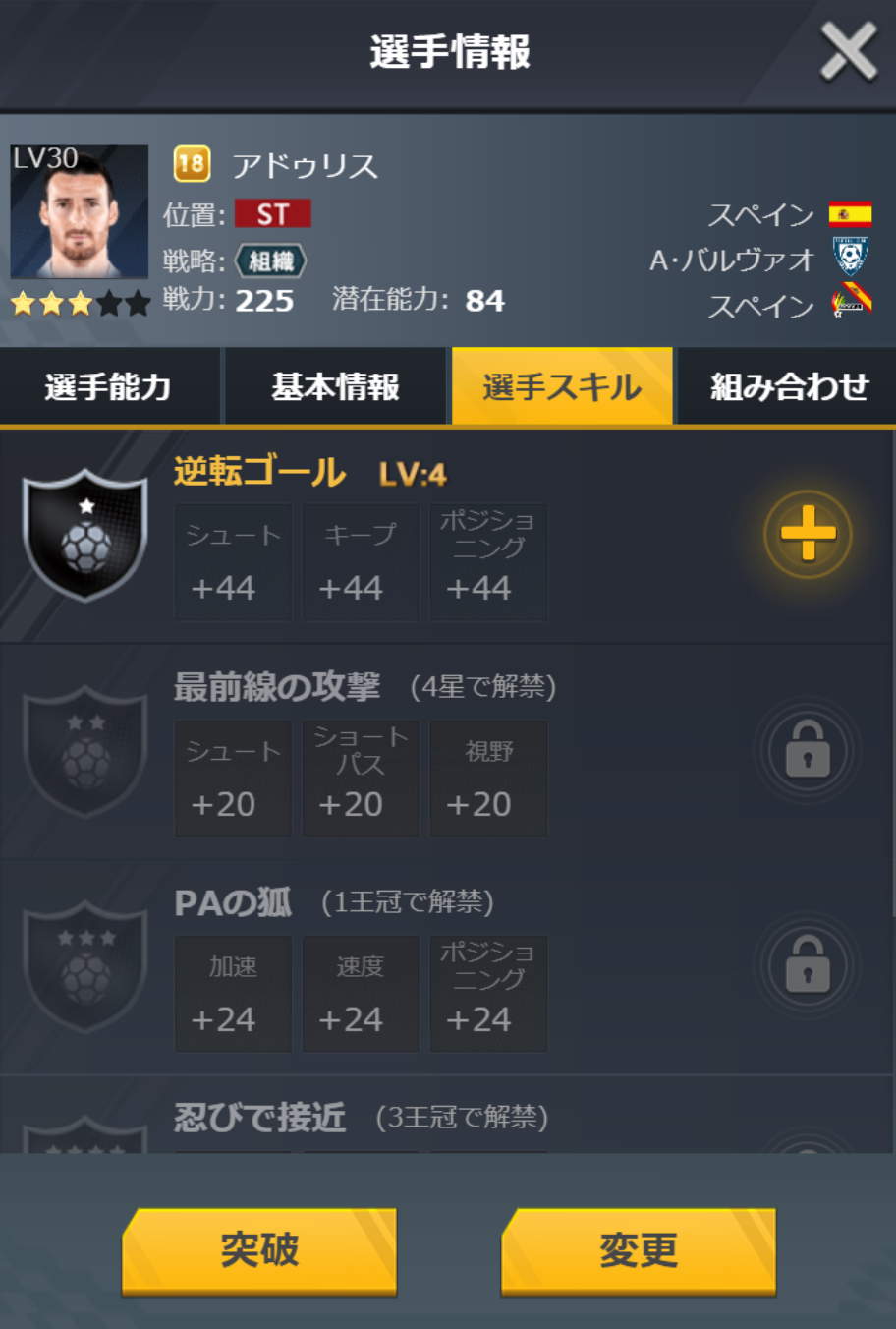Open the 逆転ゴール skill shield icon
The width and height of the screenshot is (896, 1329).
click(85, 535)
